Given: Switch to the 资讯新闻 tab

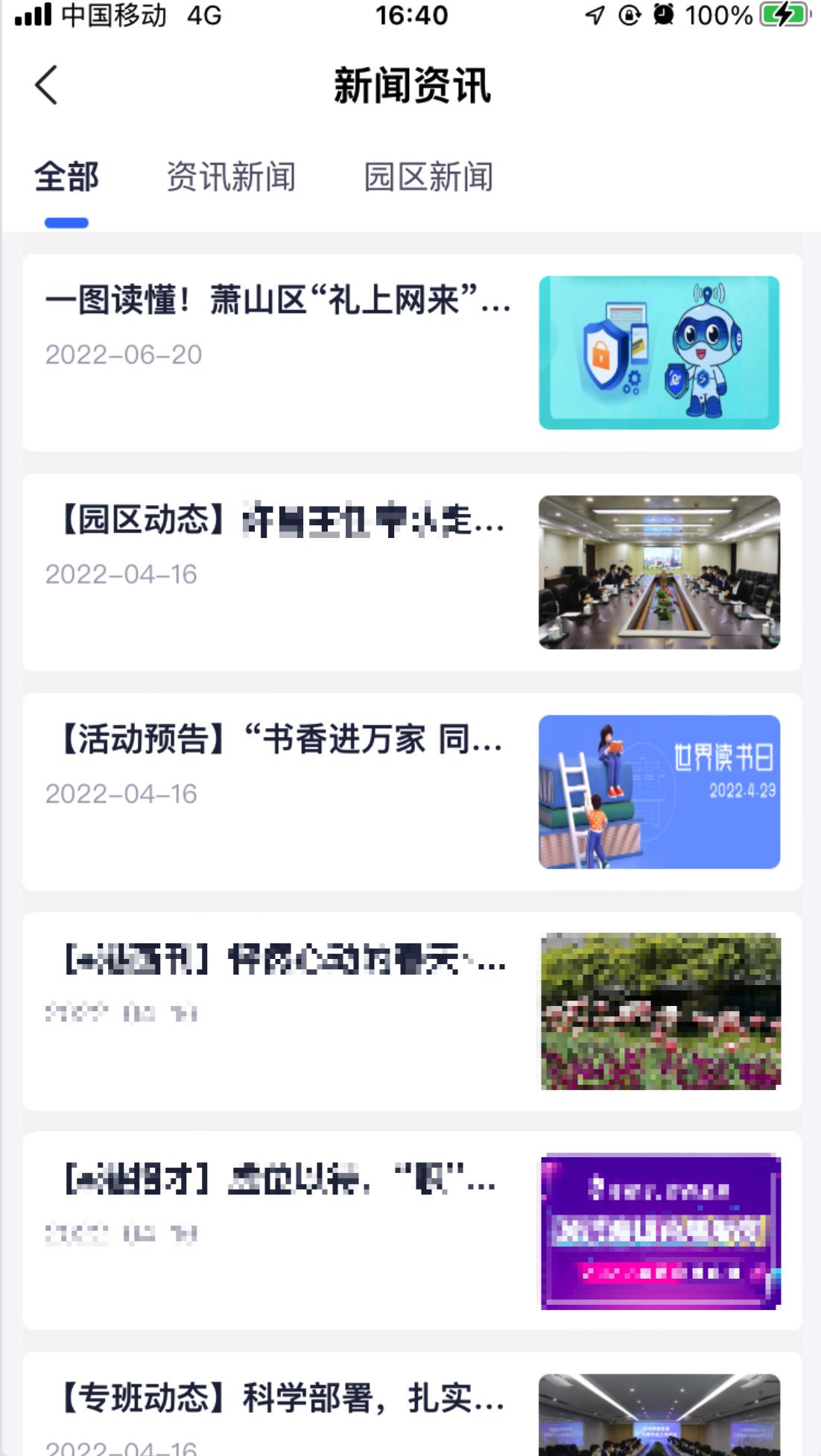Looking at the screenshot, I should coord(232,177).
